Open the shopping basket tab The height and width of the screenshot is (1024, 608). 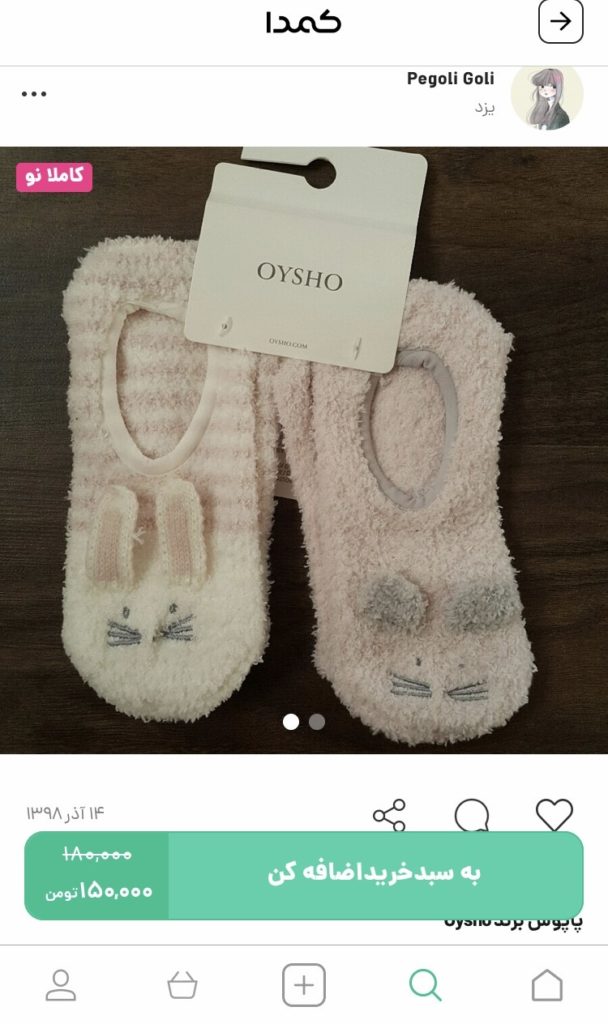coord(182,985)
